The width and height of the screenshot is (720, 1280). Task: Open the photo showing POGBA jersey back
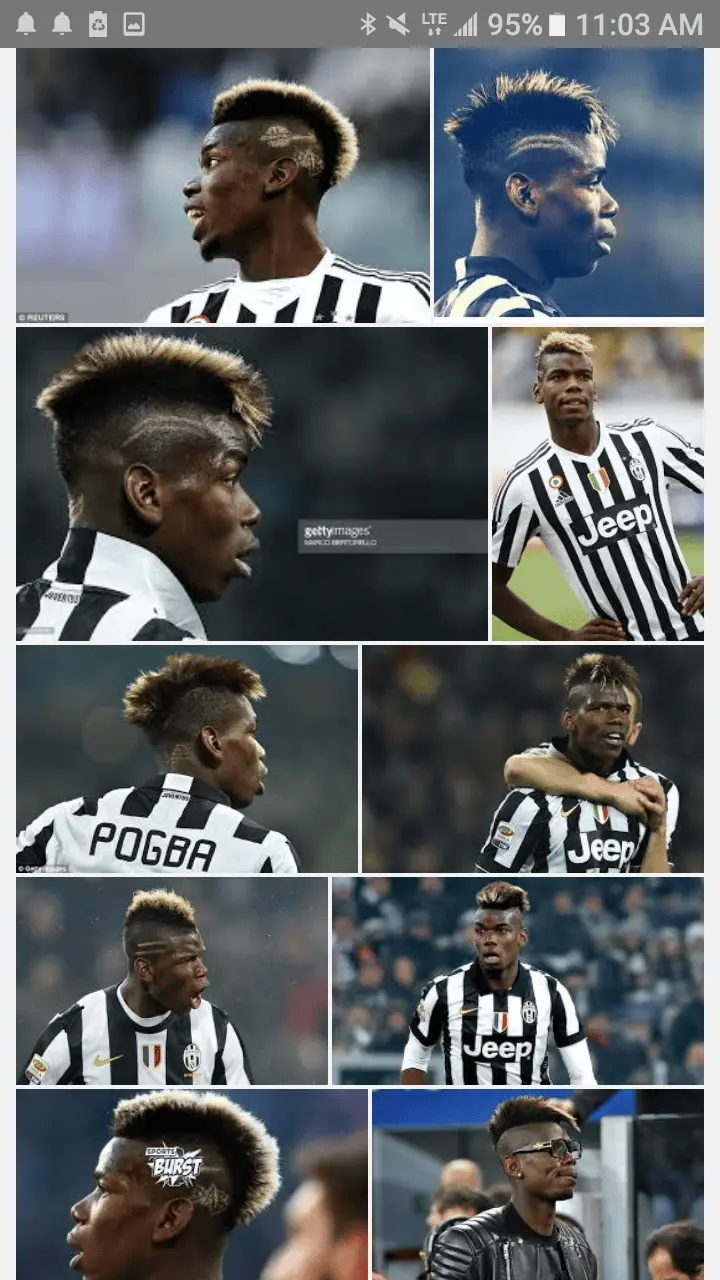[x=186, y=758]
